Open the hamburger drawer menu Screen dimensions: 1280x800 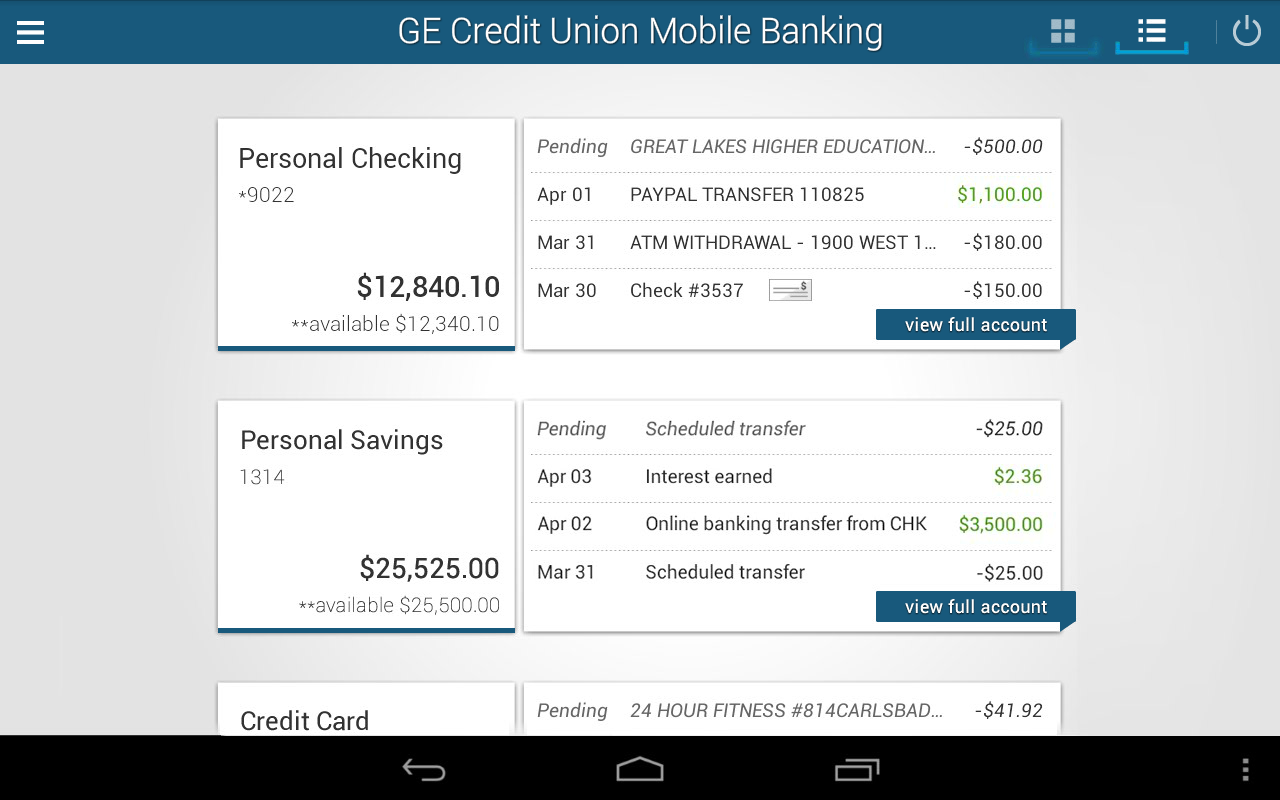pyautogui.click(x=31, y=32)
